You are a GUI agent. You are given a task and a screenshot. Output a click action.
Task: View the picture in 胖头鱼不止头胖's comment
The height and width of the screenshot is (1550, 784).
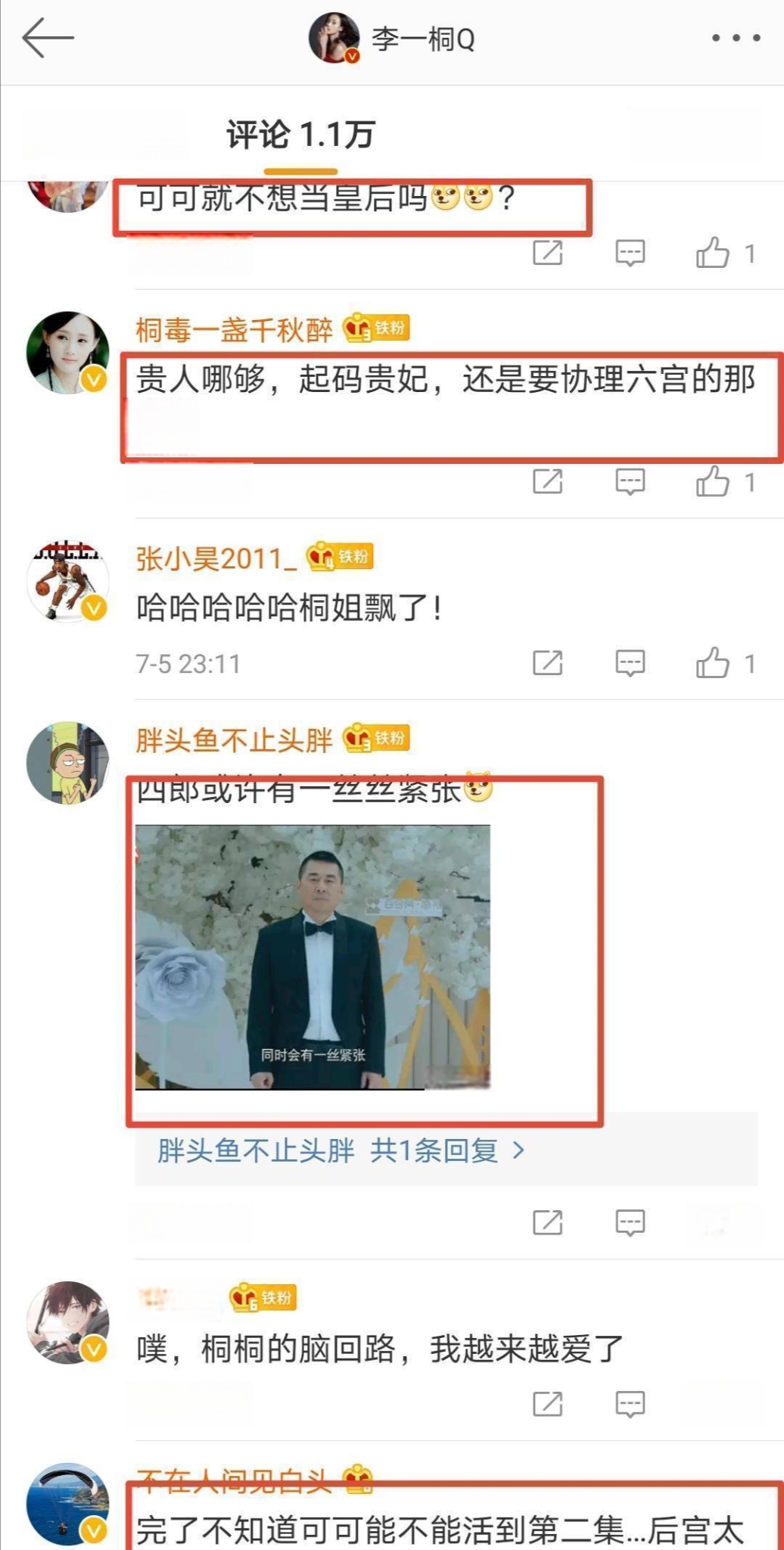pos(313,957)
